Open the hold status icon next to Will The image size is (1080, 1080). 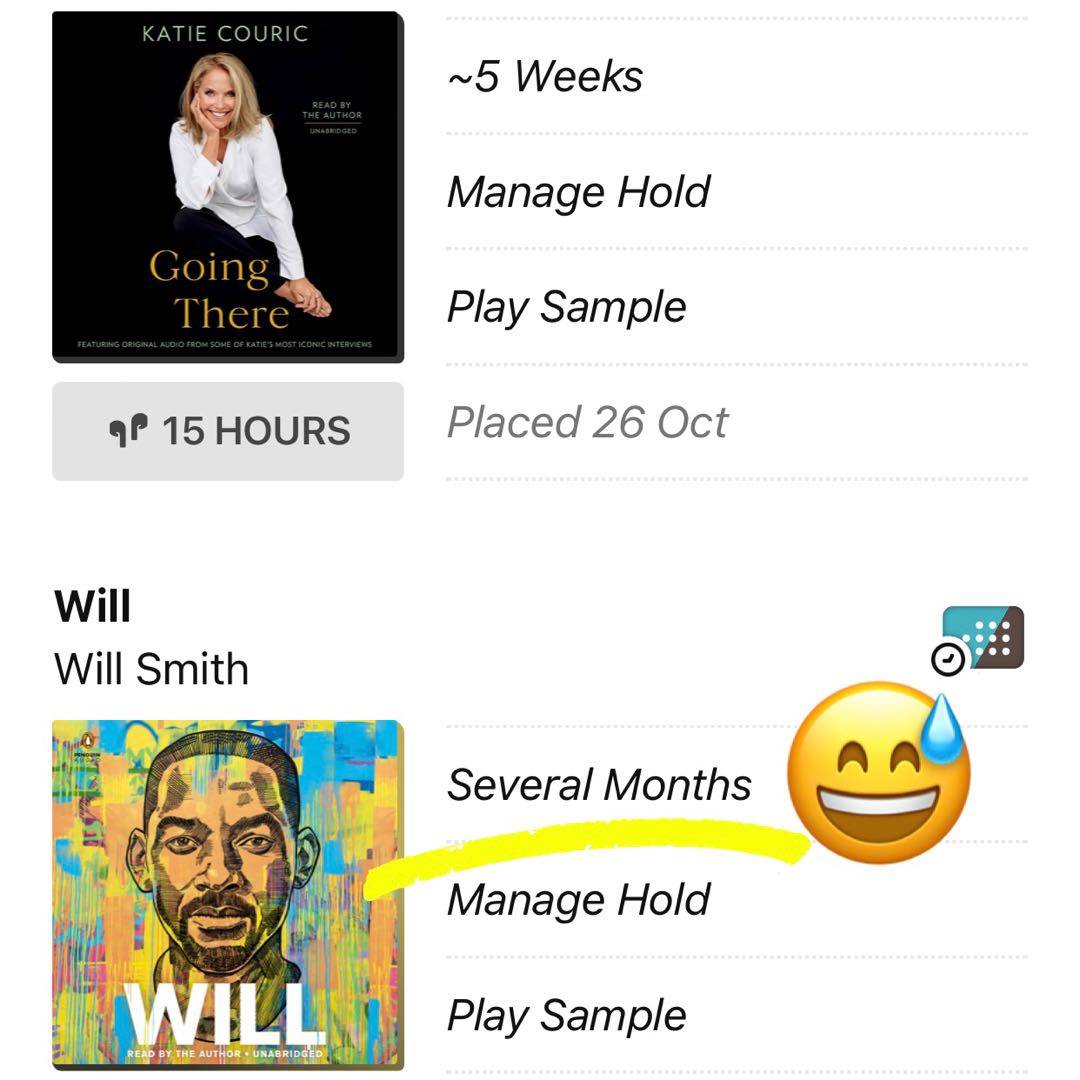pos(978,640)
